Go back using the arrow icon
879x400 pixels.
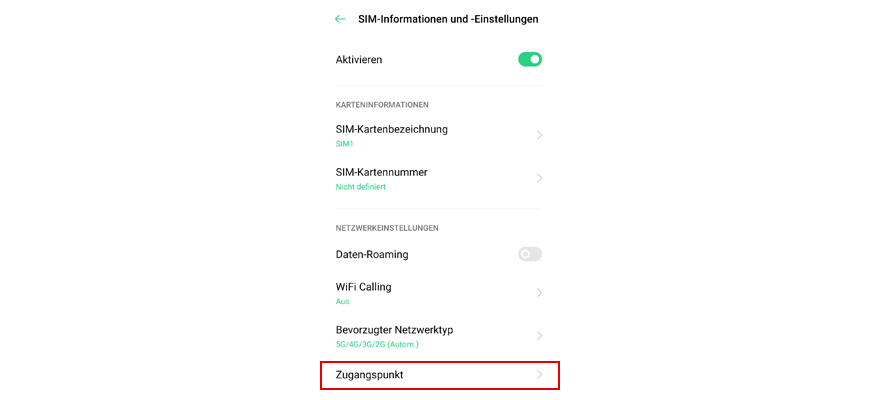click(x=340, y=19)
